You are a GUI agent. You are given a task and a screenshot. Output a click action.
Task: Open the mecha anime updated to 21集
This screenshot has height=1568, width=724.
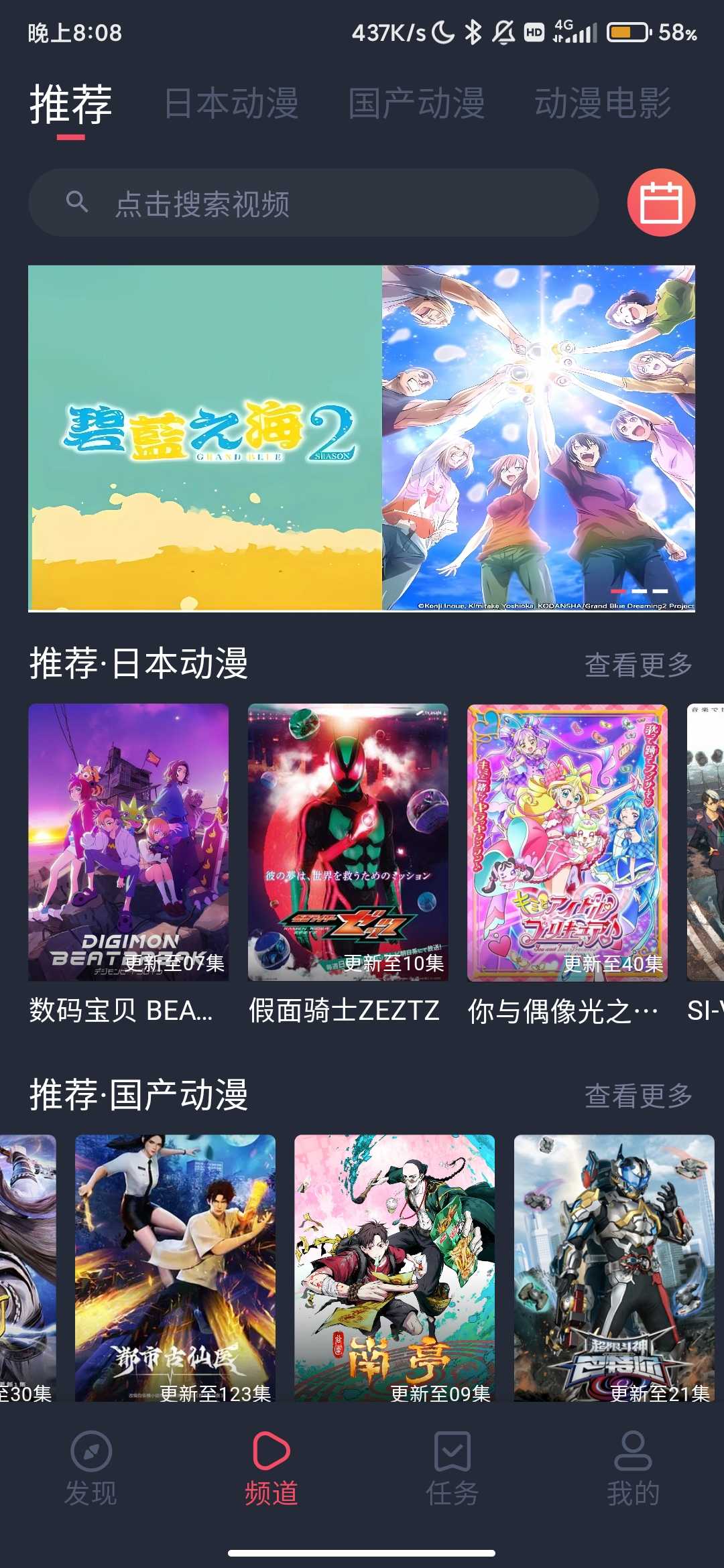[x=614, y=1268]
